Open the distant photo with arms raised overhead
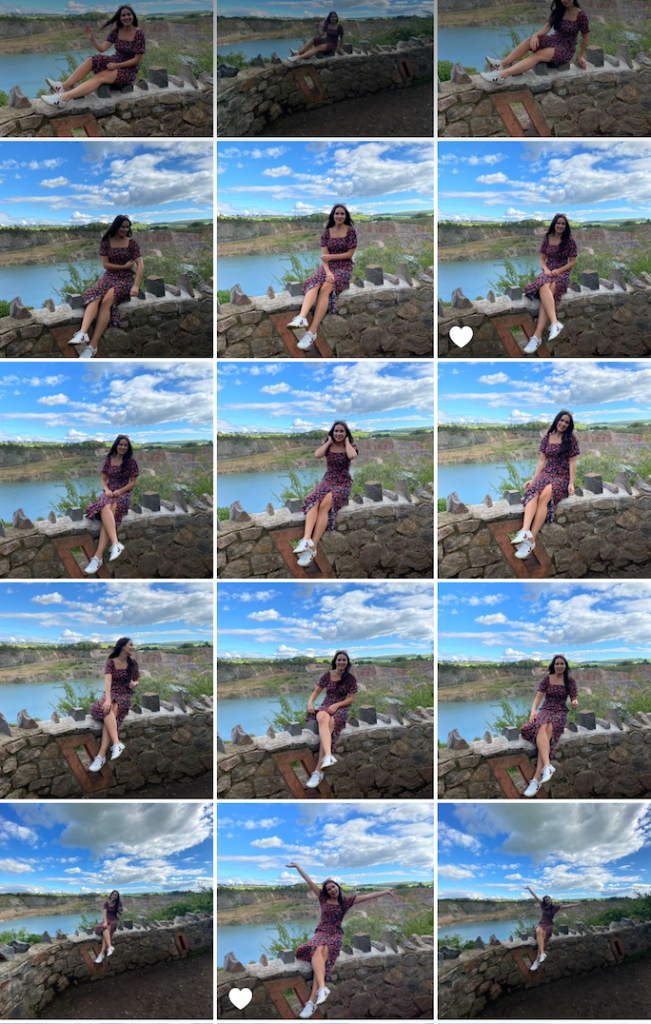The image size is (651, 1024). 544,910
